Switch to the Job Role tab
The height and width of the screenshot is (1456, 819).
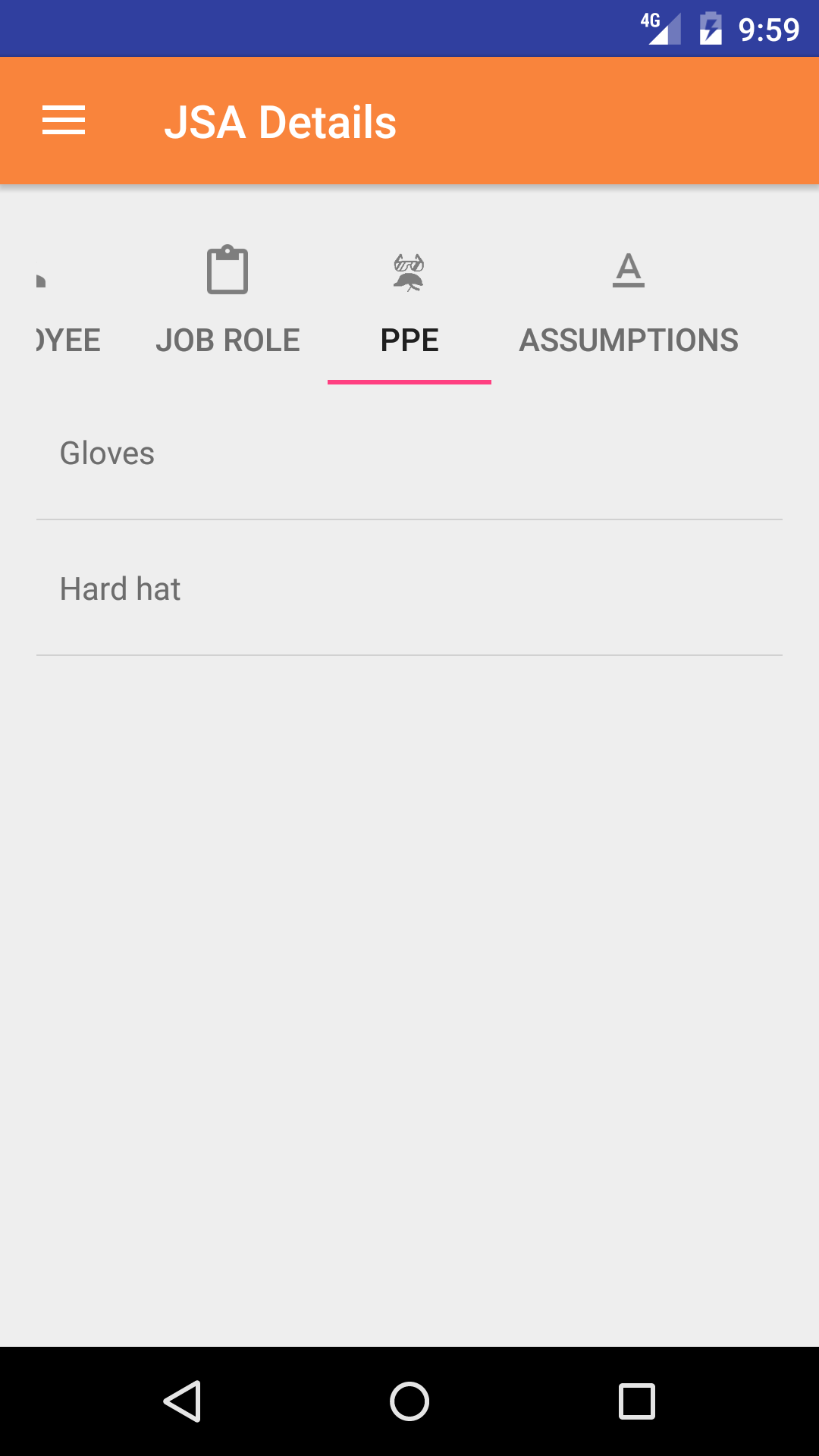[227, 311]
